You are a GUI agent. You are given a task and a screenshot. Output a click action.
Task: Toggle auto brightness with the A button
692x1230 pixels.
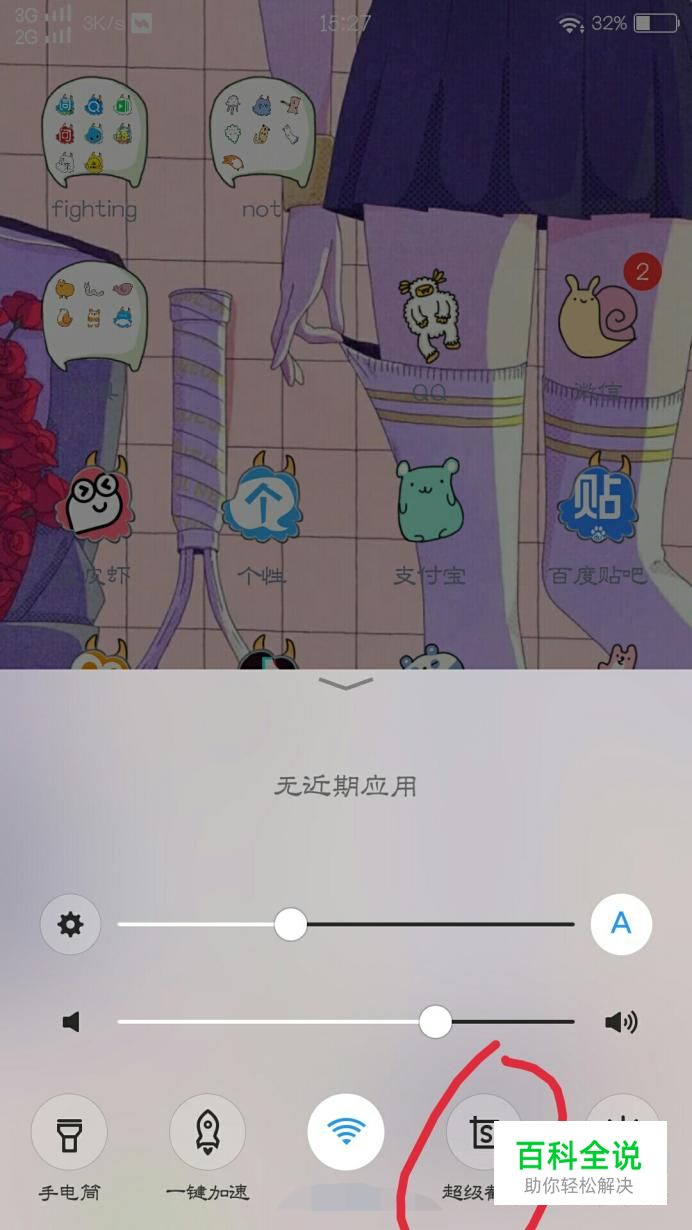(621, 924)
